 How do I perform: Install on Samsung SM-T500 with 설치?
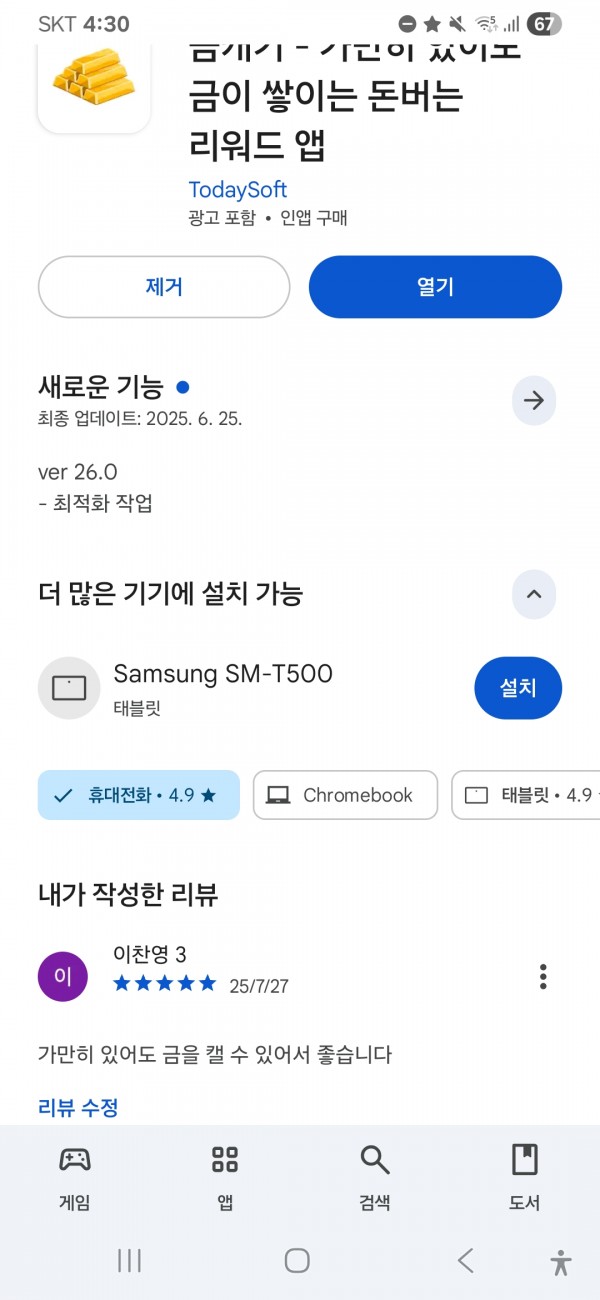518,688
